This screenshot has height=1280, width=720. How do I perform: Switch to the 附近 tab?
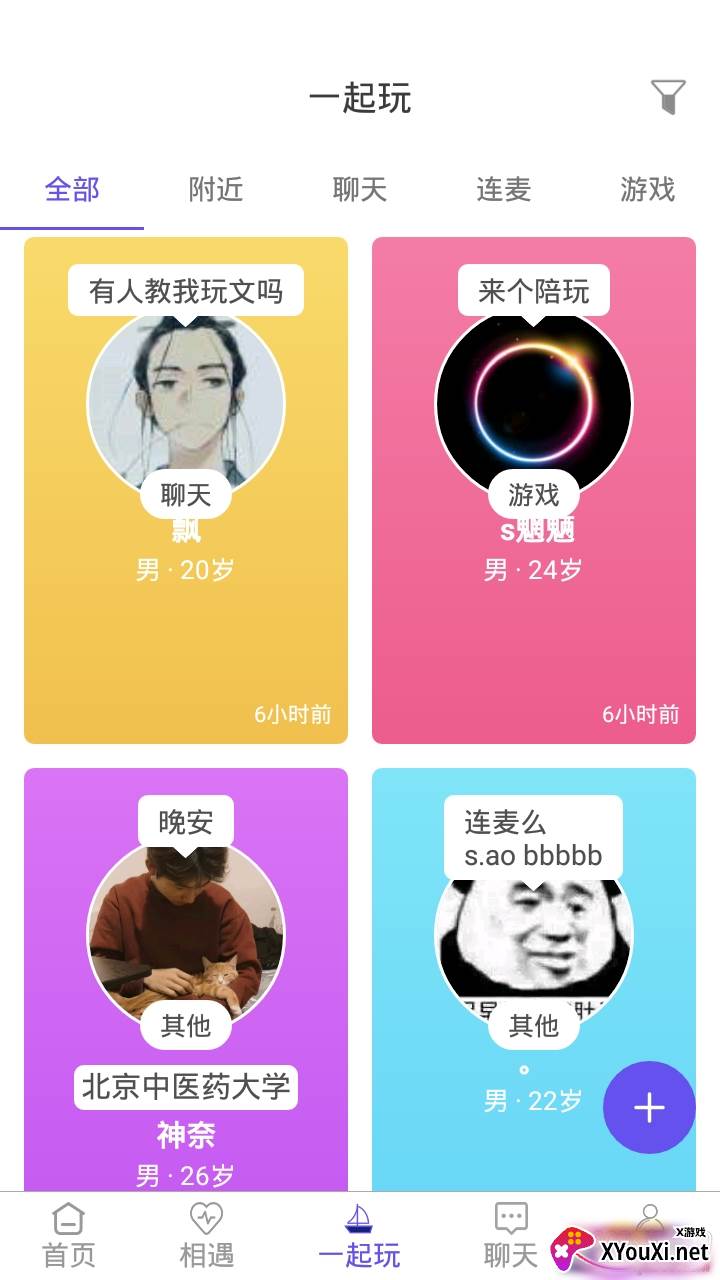[216, 189]
